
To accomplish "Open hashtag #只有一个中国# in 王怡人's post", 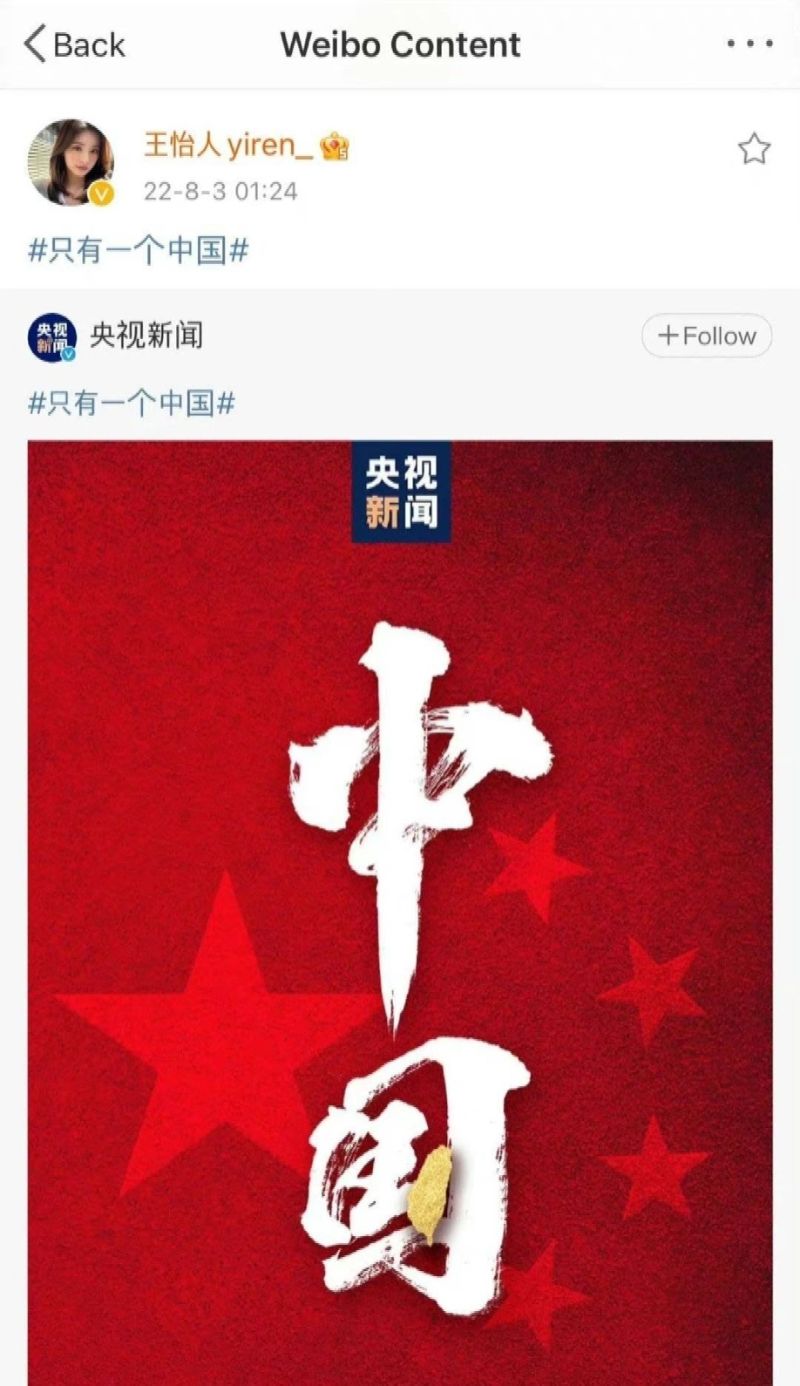I will [x=138, y=250].
